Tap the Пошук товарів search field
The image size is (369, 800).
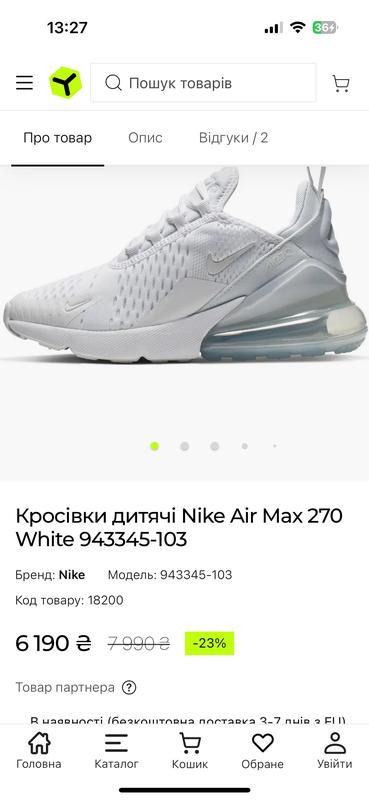(203, 83)
